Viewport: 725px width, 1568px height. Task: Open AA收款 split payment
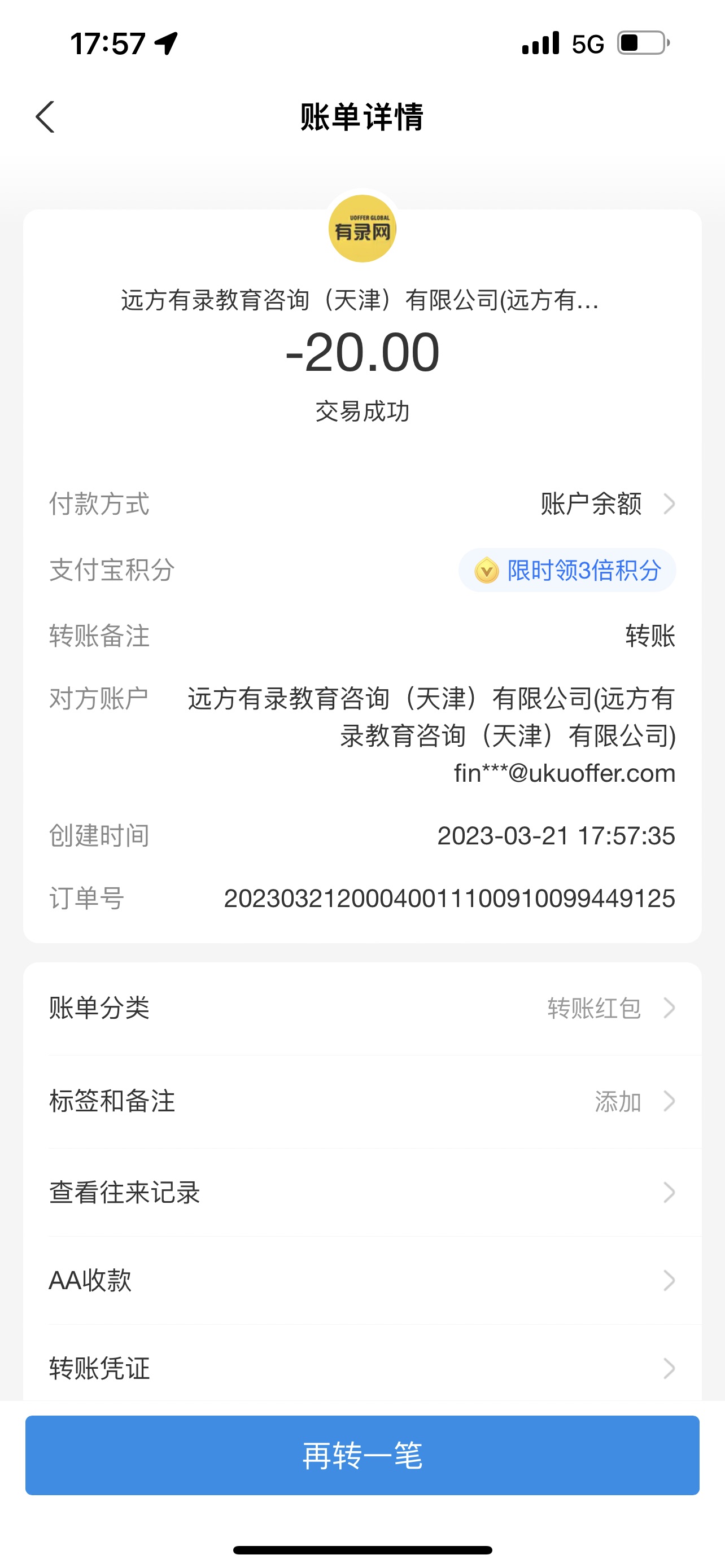coord(362,1281)
